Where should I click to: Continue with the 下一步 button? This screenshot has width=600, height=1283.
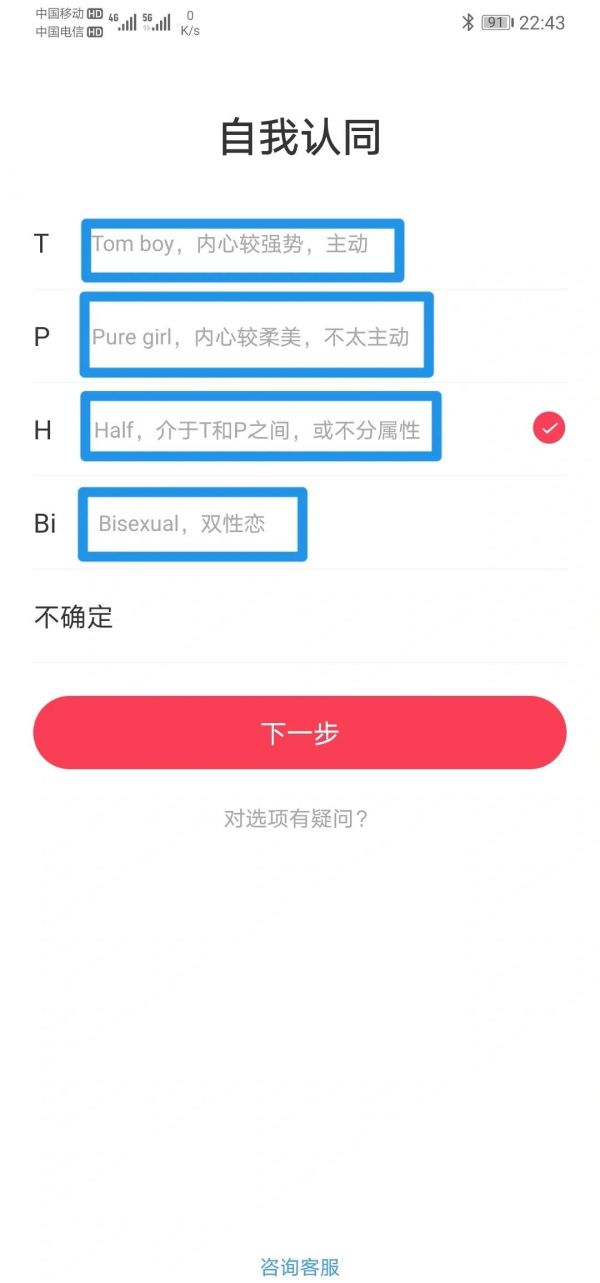(300, 733)
